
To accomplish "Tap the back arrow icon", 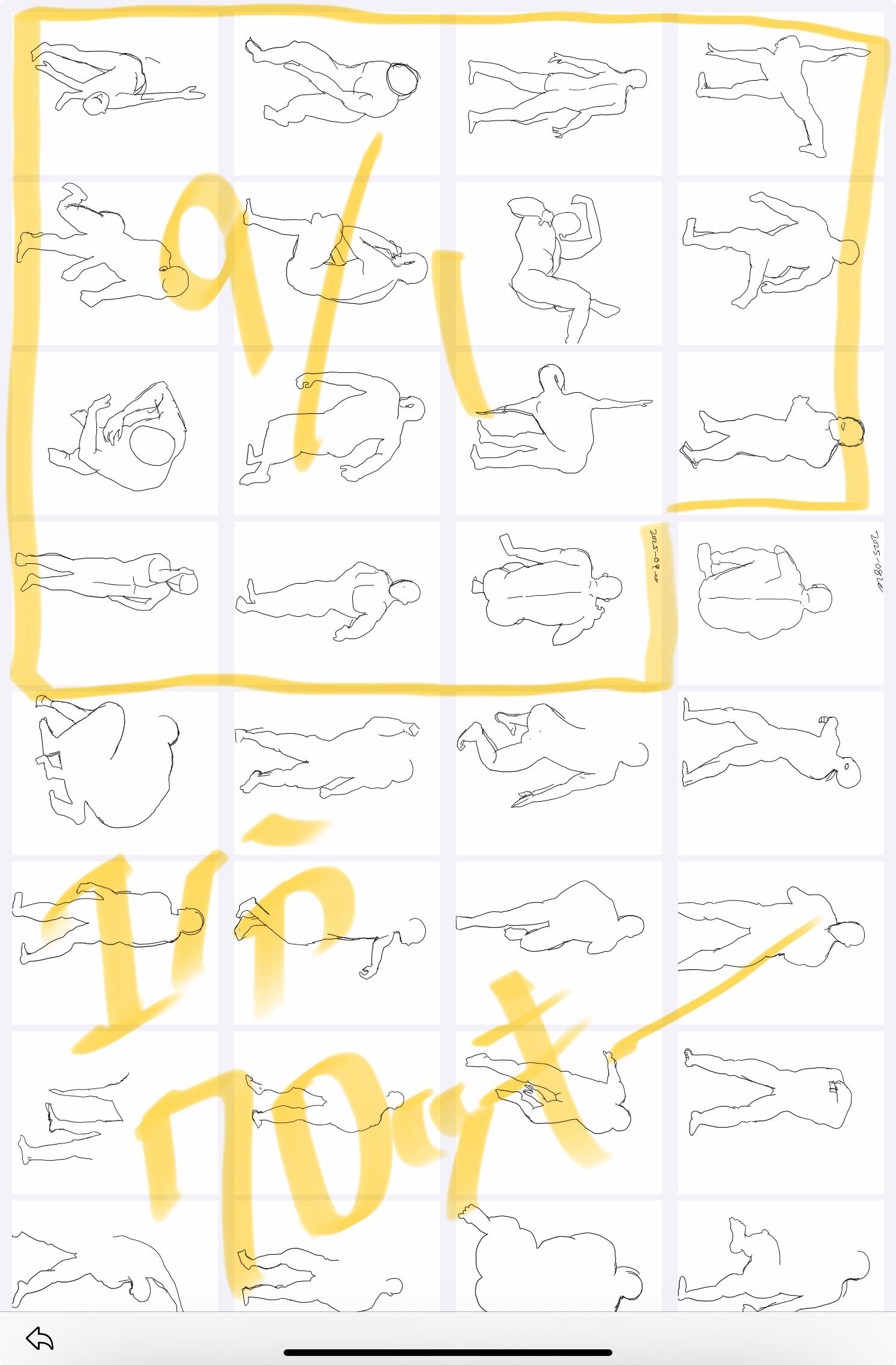I will click(x=40, y=1338).
